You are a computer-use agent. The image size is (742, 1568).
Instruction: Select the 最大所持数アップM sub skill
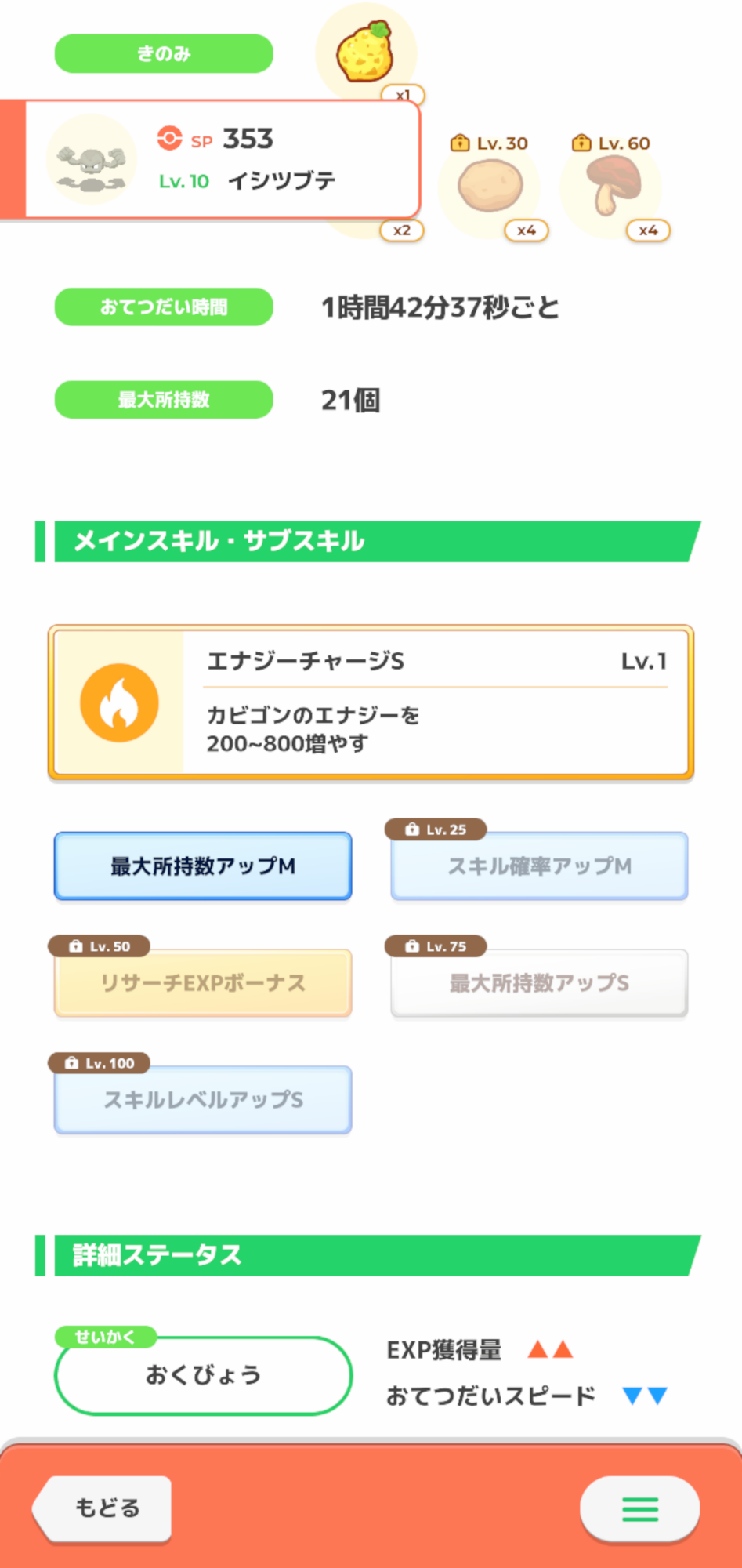[x=203, y=866]
